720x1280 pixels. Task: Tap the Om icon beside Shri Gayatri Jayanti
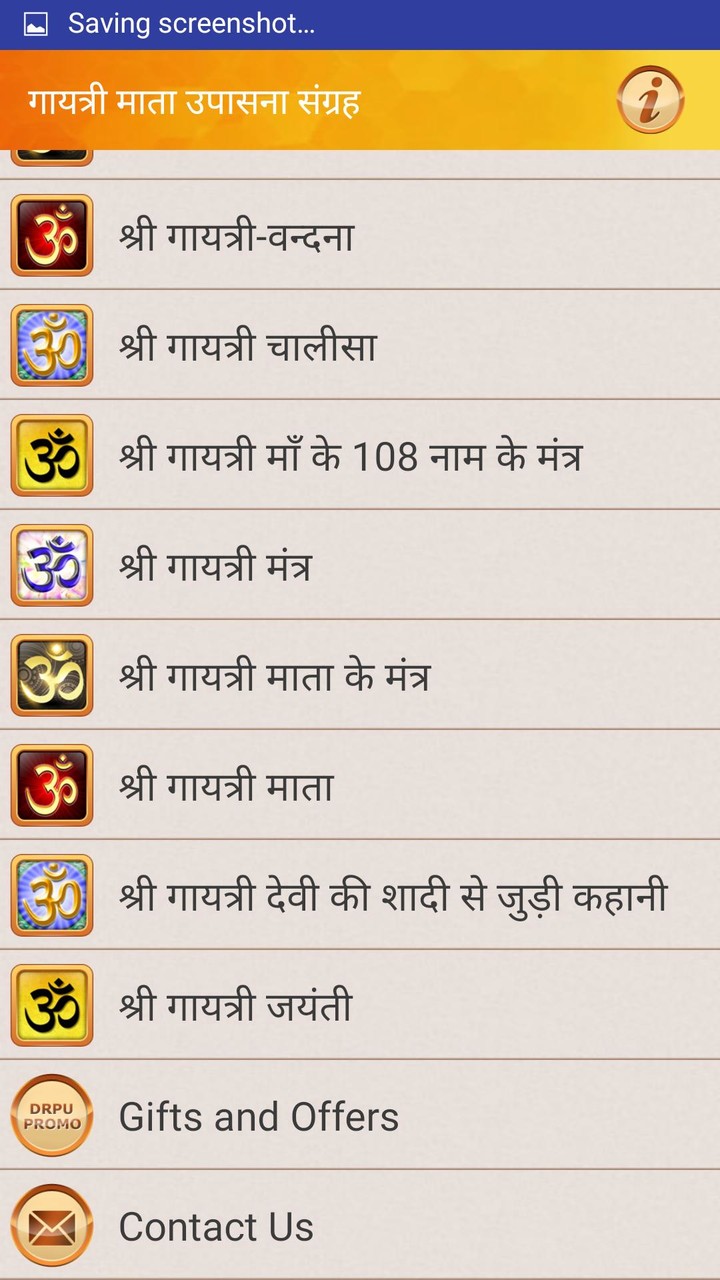pos(51,1006)
